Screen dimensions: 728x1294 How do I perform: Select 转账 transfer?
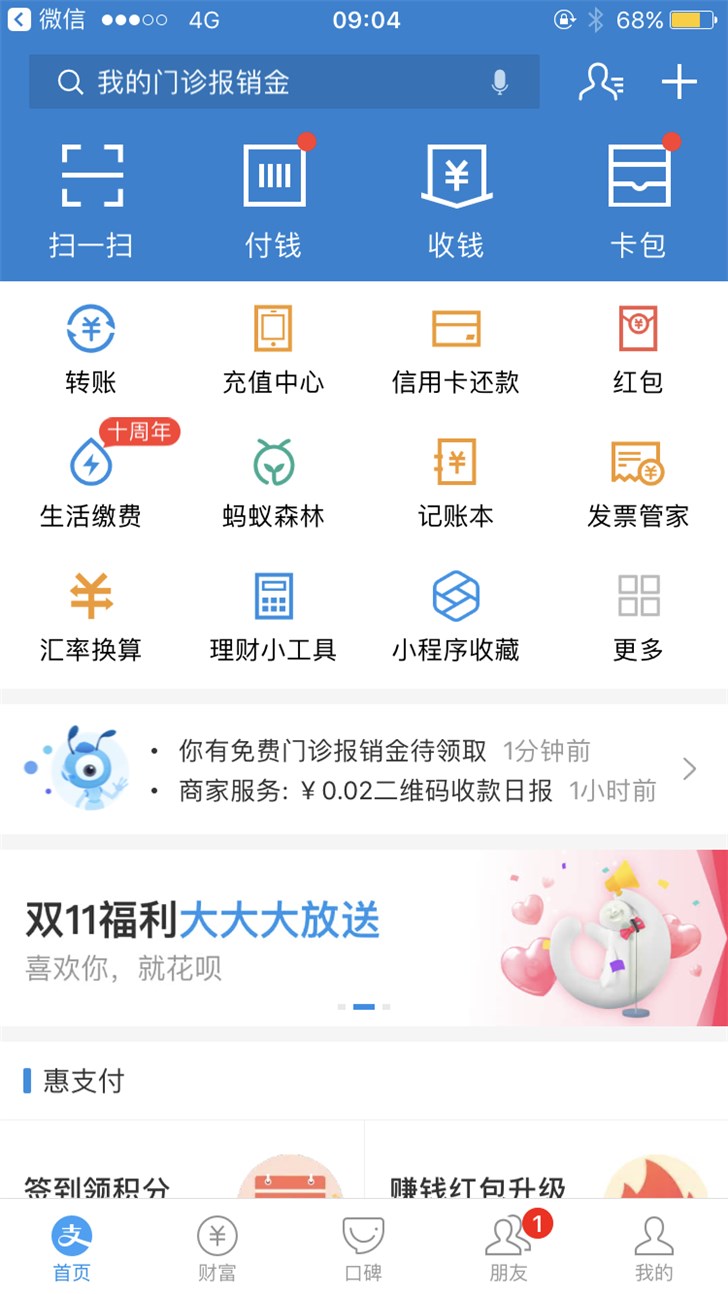coord(91,350)
